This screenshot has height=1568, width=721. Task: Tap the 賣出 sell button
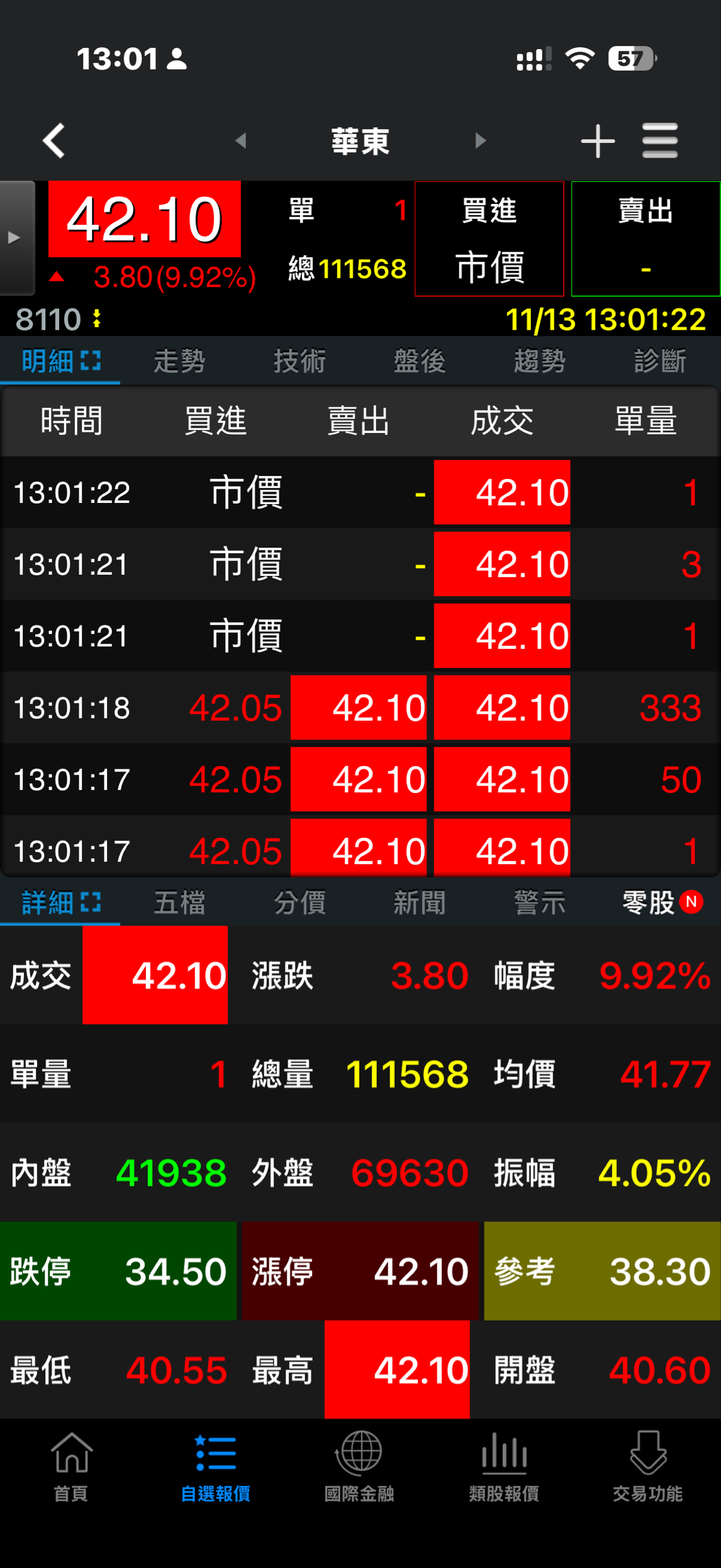coord(646,239)
